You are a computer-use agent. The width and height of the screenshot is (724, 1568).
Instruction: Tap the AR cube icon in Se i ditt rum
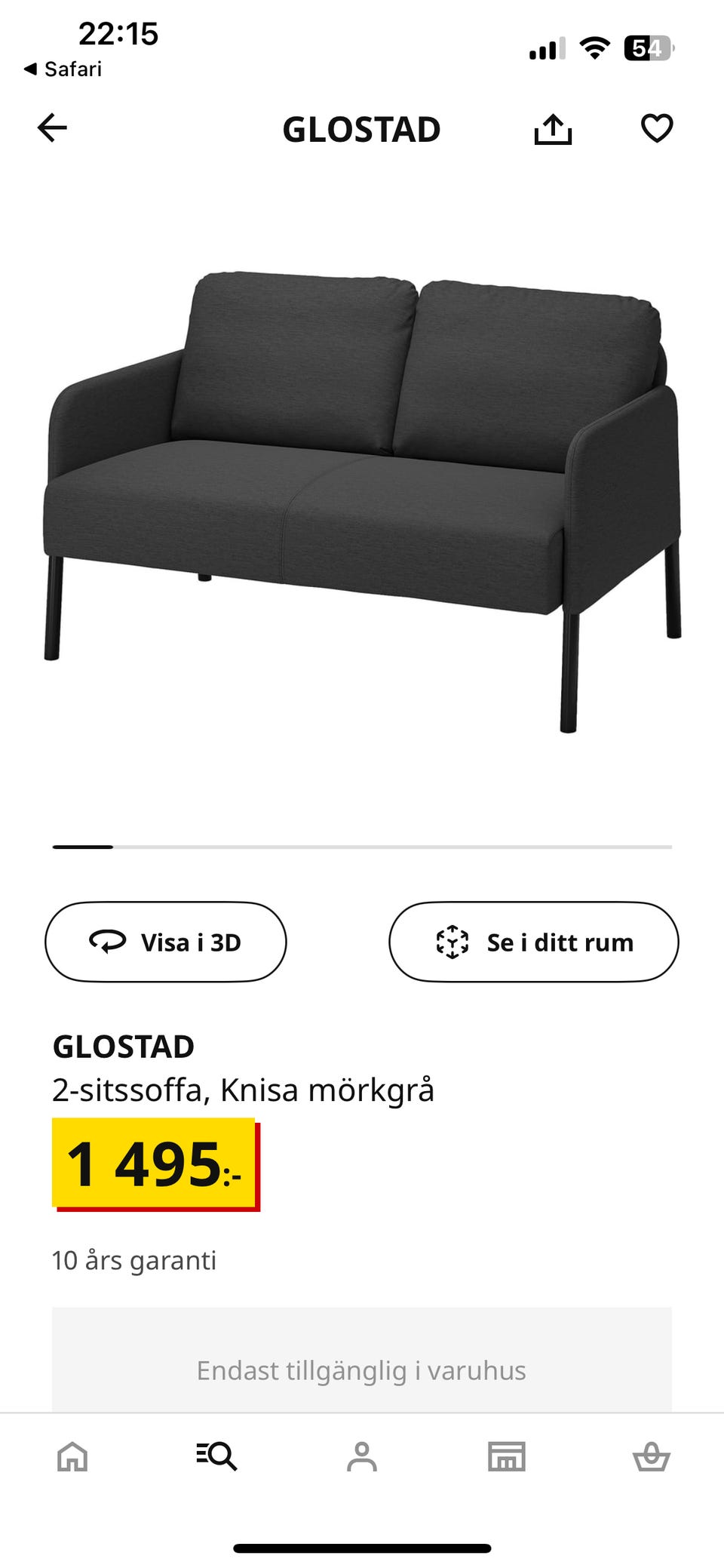(x=452, y=942)
